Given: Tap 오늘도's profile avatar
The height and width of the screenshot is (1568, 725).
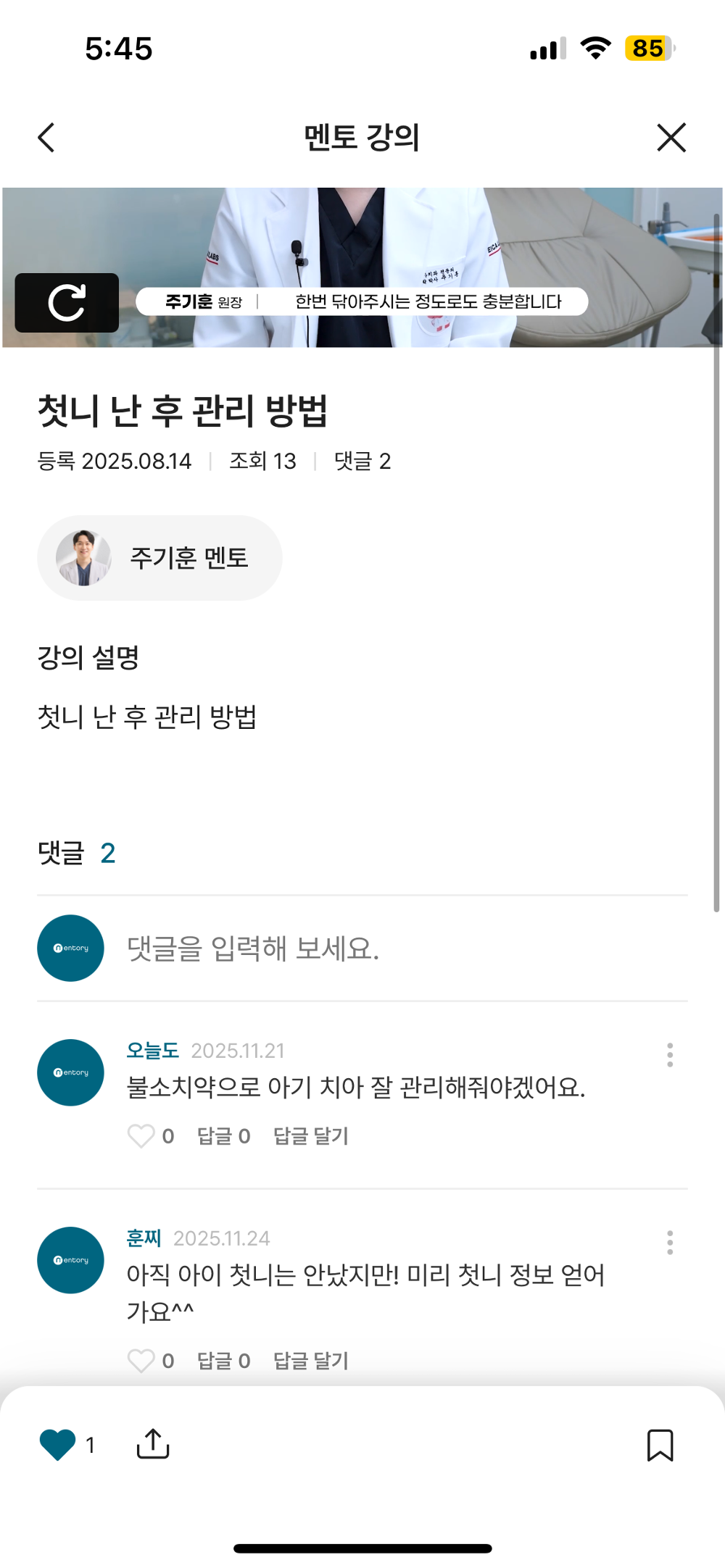Looking at the screenshot, I should [x=70, y=1072].
